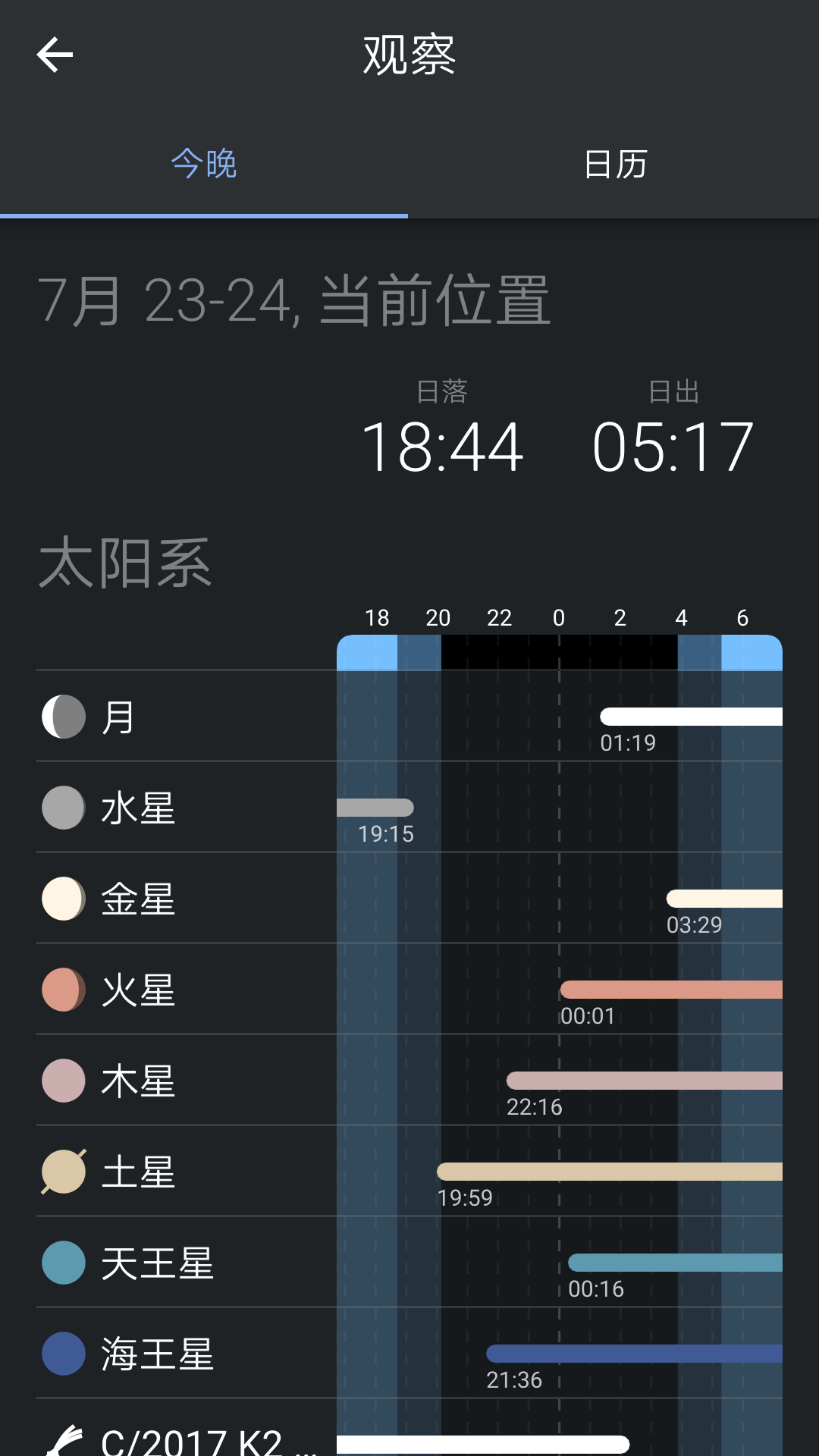Go back using the arrow icon
This screenshot has width=819, height=1456.
coord(55,55)
